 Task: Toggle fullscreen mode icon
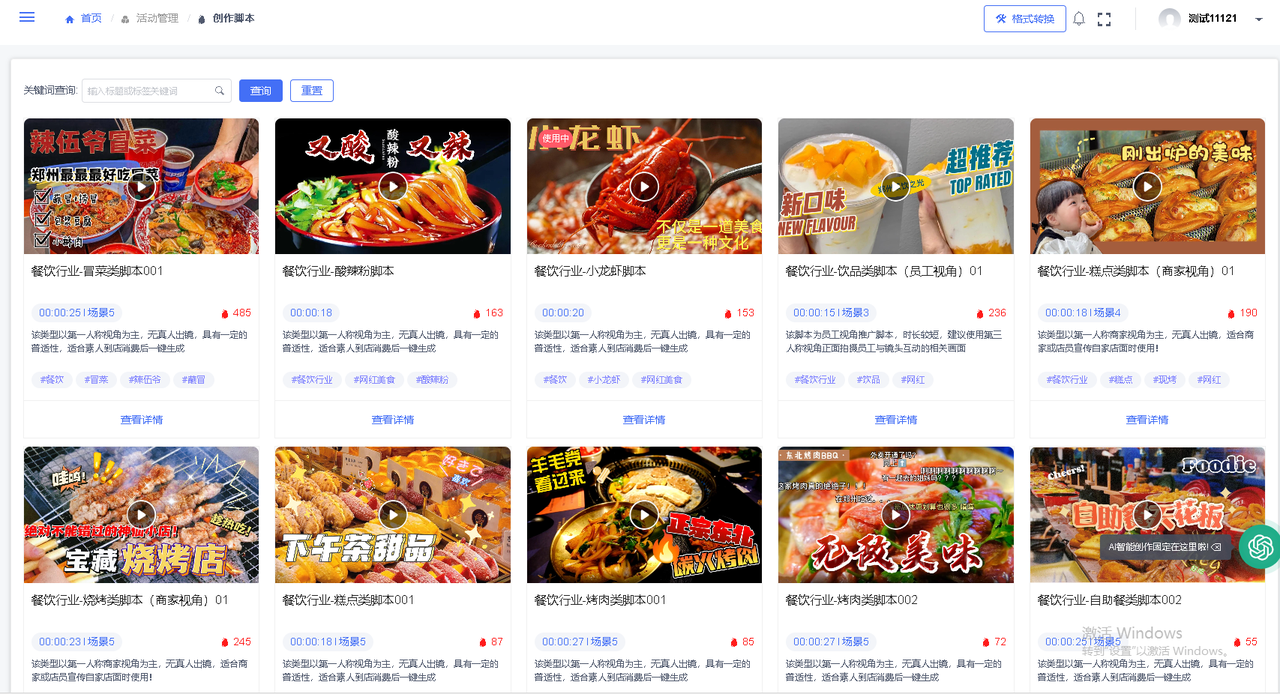coord(1105,19)
